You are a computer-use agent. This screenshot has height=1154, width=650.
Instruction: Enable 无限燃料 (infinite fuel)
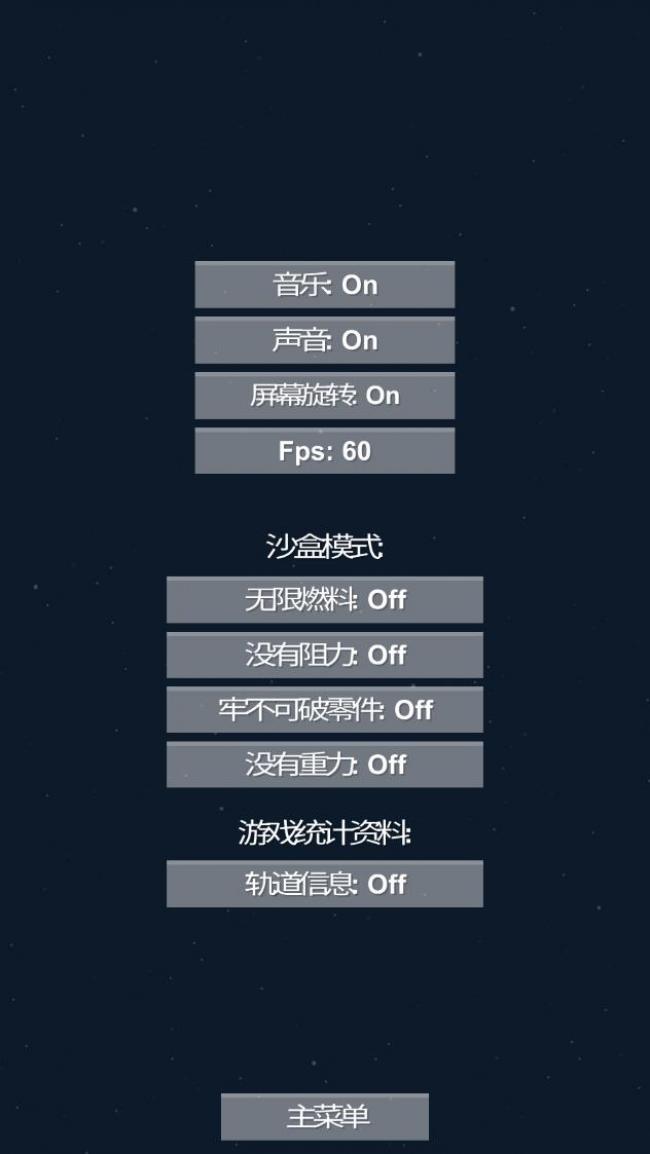click(x=324, y=600)
